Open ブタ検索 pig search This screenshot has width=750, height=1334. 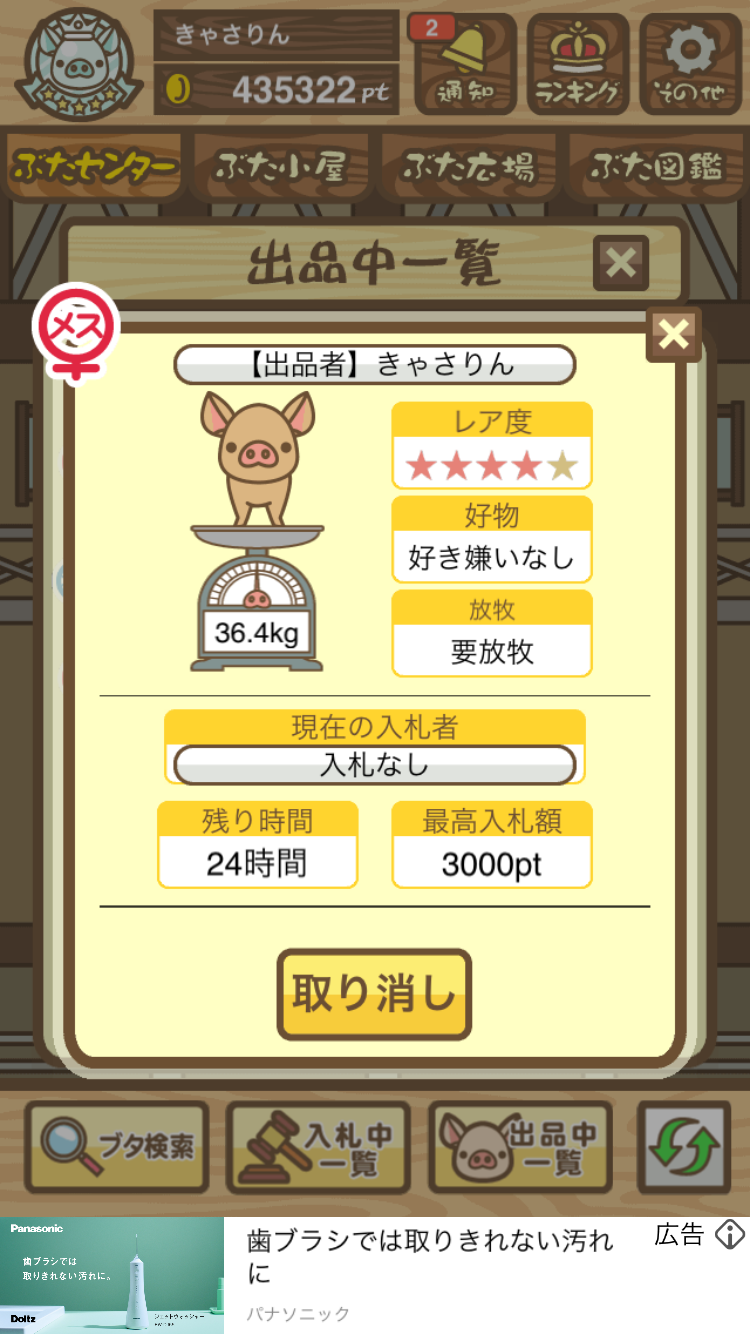(x=117, y=1147)
